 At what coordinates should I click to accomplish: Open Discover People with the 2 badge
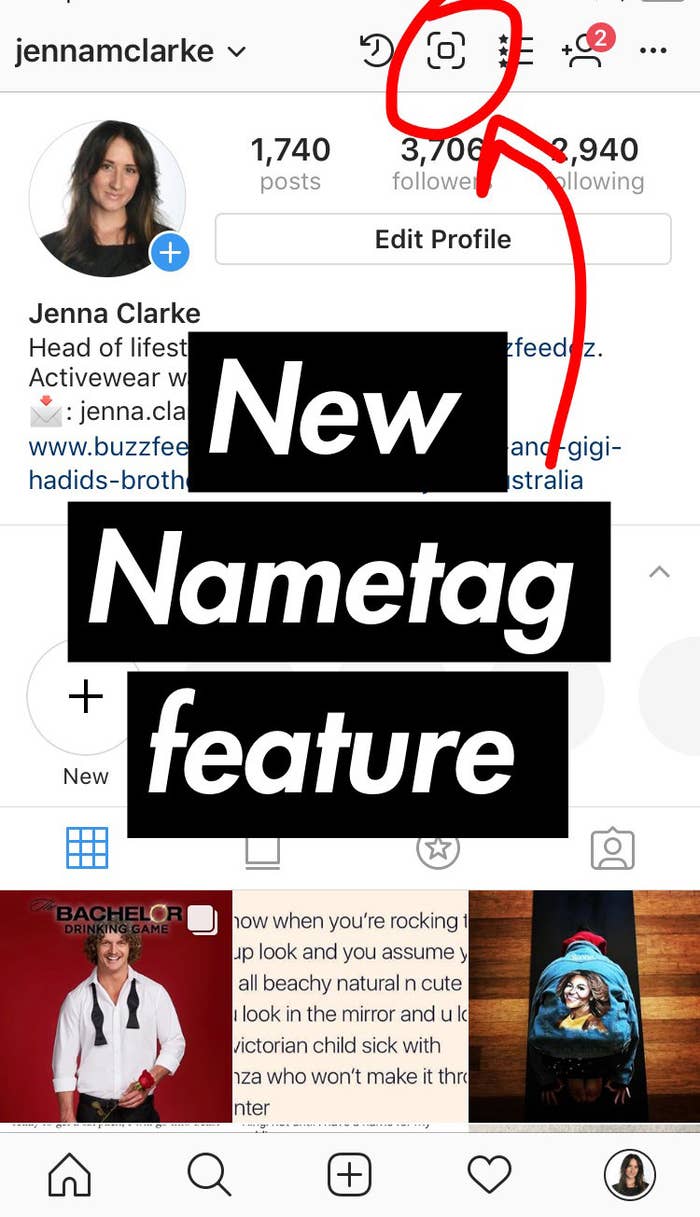click(x=585, y=50)
